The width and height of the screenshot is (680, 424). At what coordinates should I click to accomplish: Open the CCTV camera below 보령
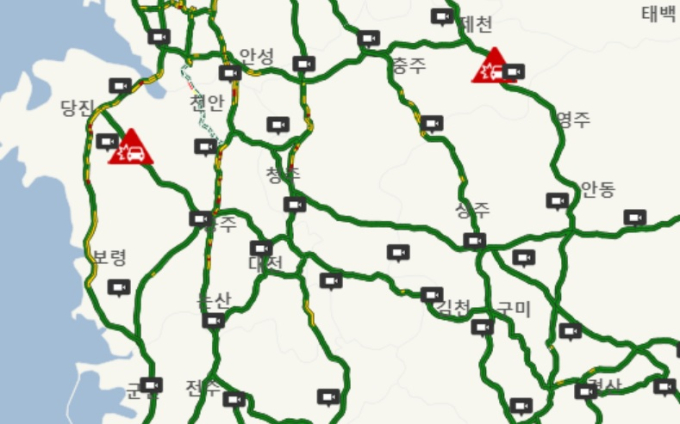pos(119,288)
